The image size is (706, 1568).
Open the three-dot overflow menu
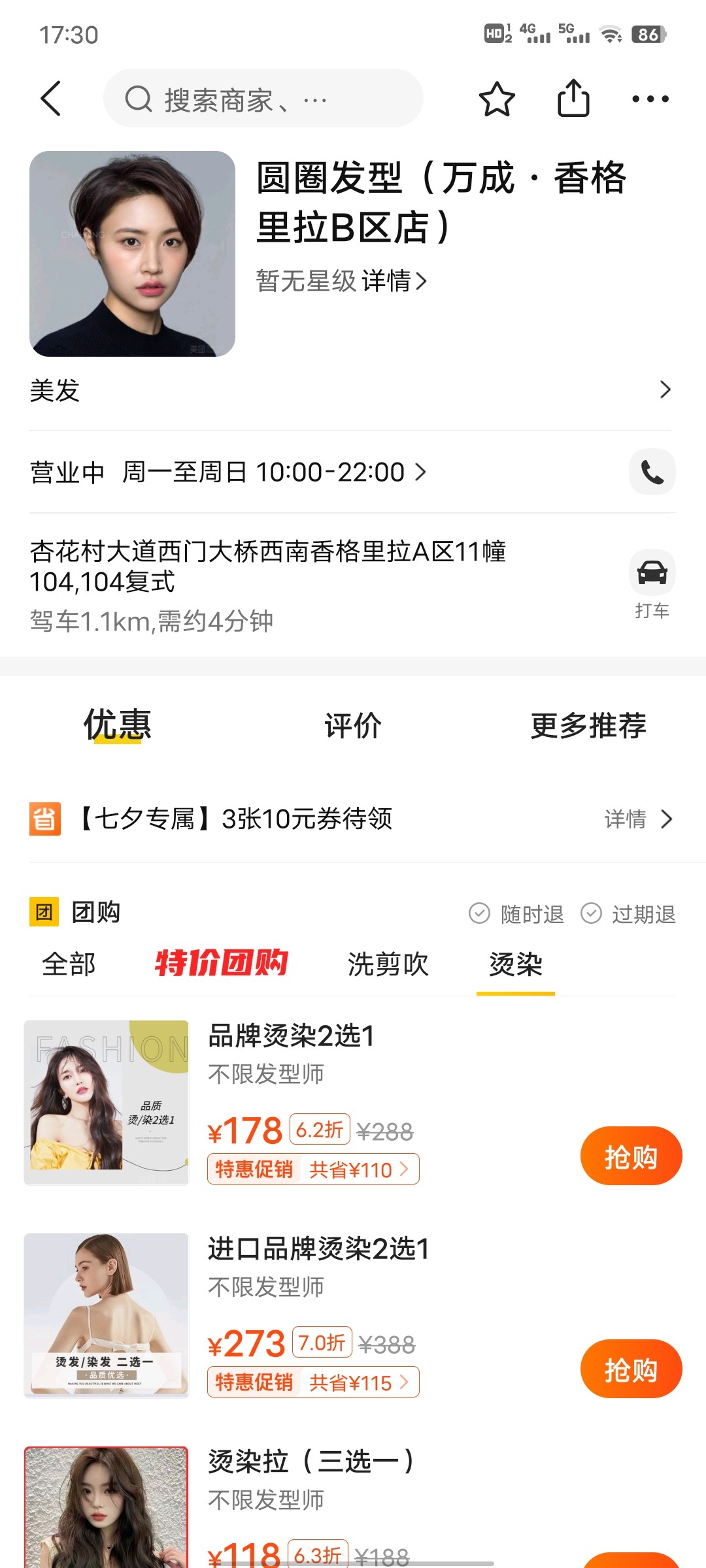click(x=650, y=99)
